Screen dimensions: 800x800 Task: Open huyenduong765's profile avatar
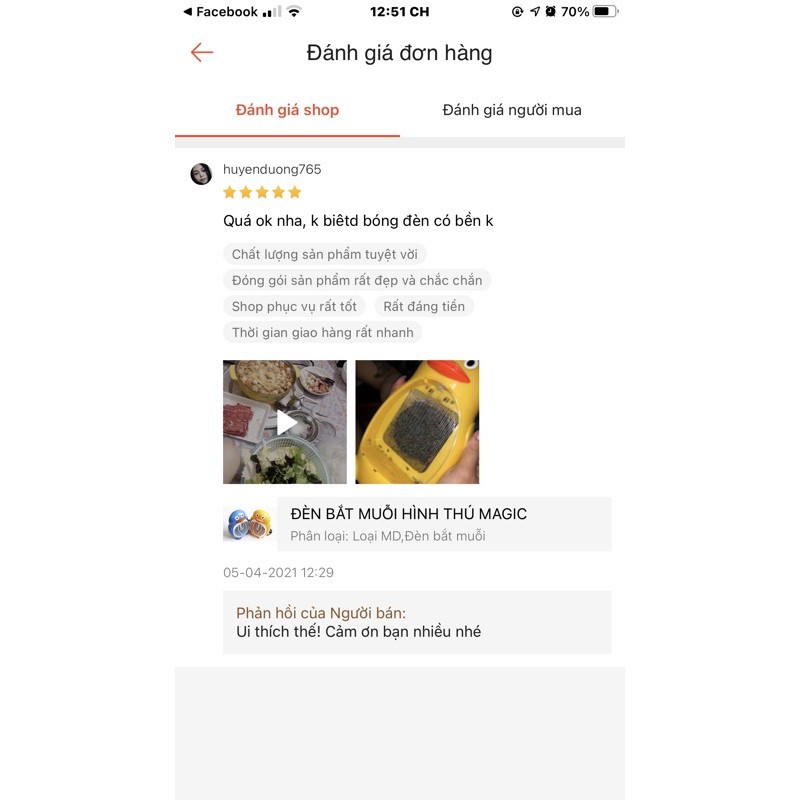click(x=201, y=174)
